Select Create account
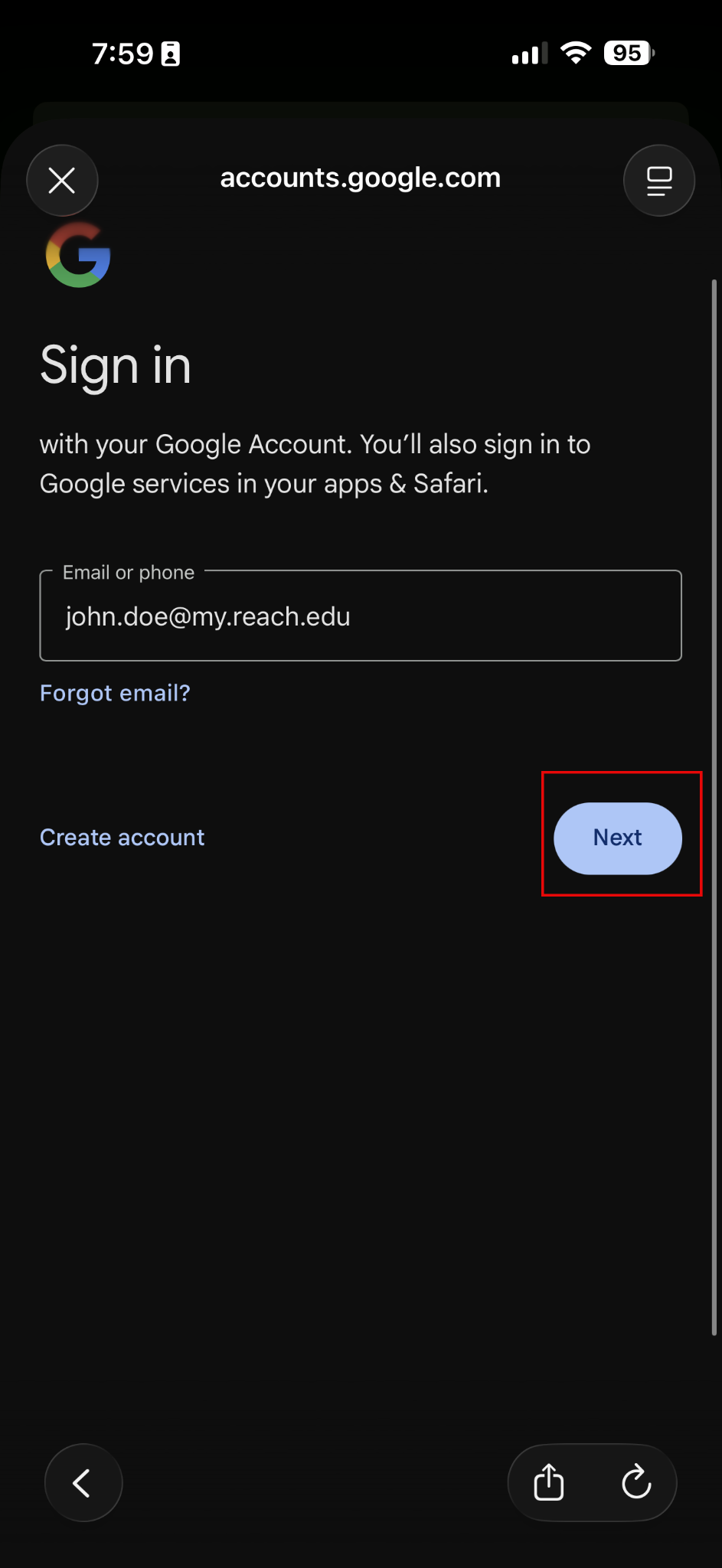The width and height of the screenshot is (722, 1568). [x=122, y=838]
